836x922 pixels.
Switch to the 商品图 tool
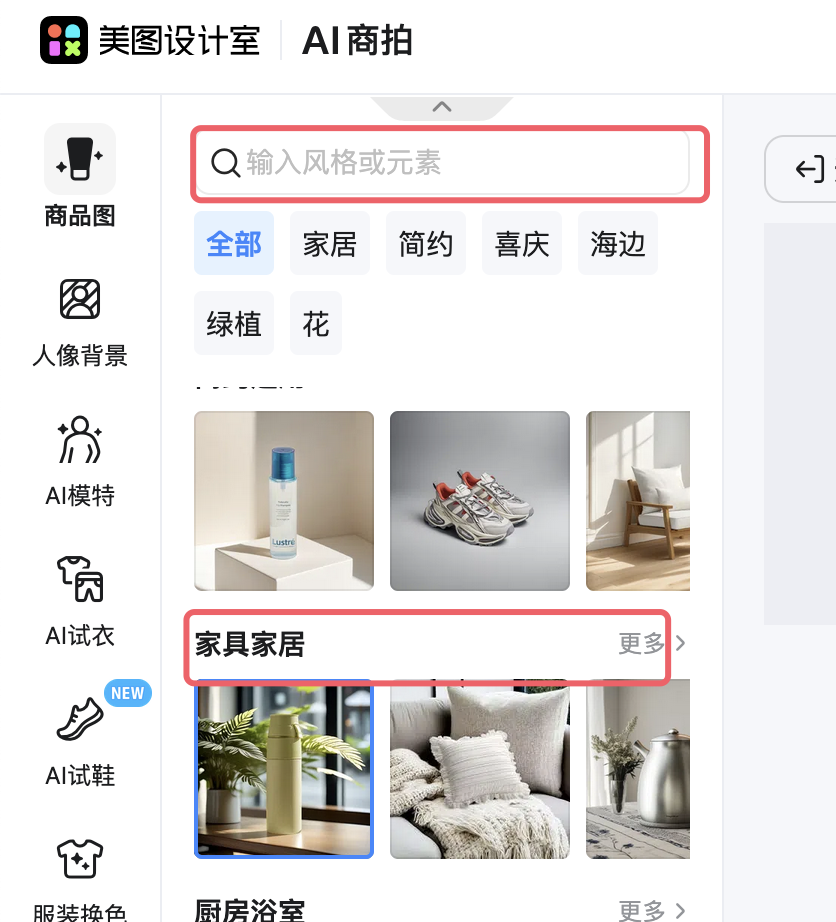coord(80,176)
